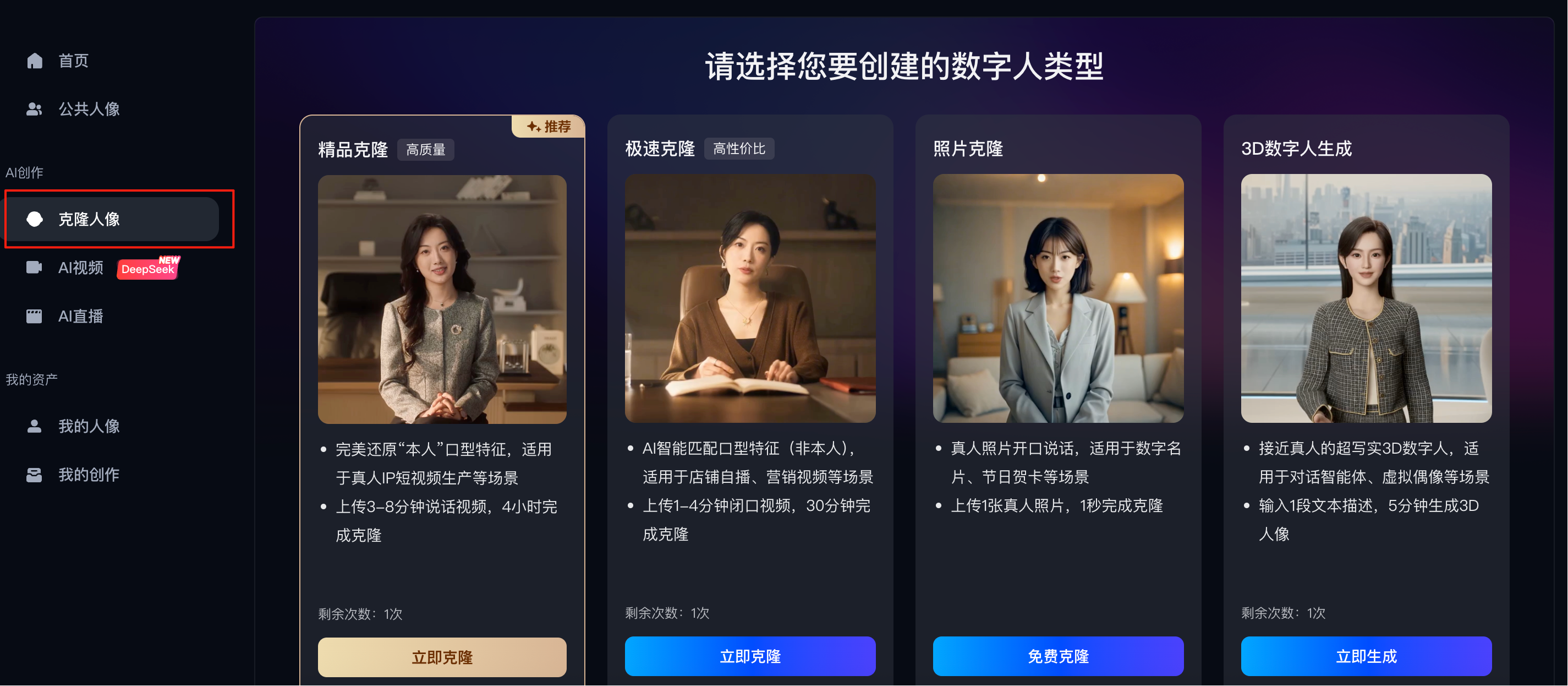Open the 首页 home page
Screen dimensions: 1568x686
point(73,61)
